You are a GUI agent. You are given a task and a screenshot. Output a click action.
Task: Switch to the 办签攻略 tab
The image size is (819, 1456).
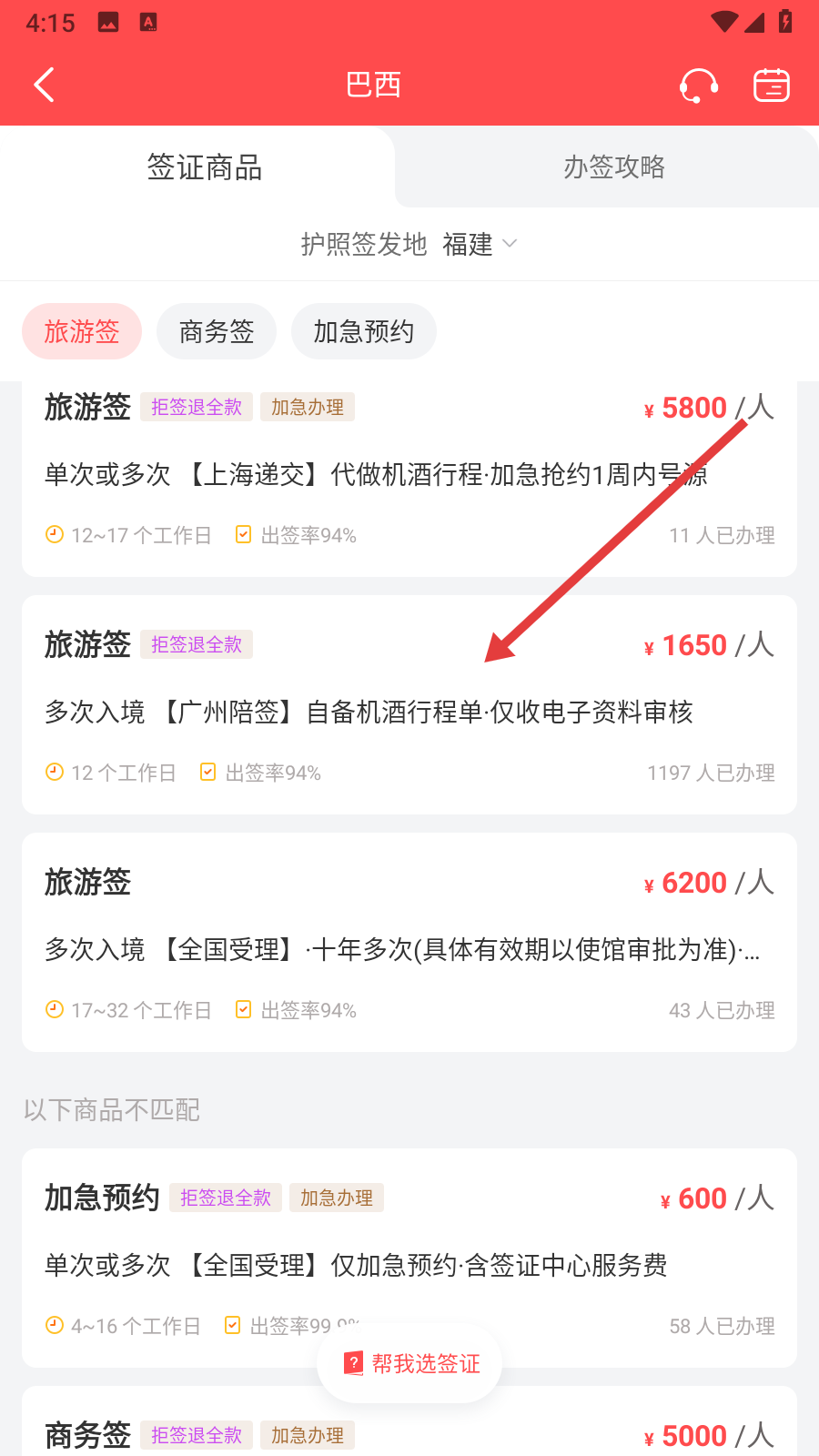tap(614, 167)
